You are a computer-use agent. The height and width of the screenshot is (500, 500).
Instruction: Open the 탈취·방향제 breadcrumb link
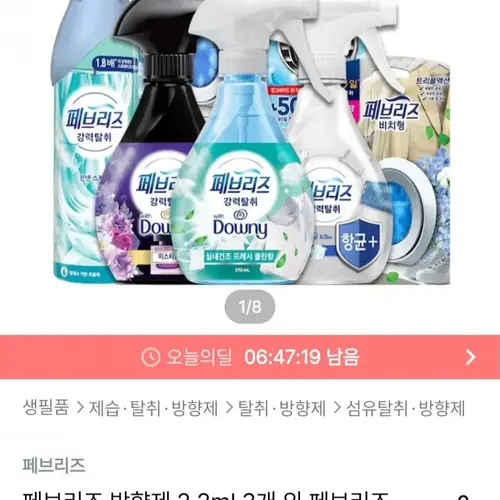coord(282,408)
